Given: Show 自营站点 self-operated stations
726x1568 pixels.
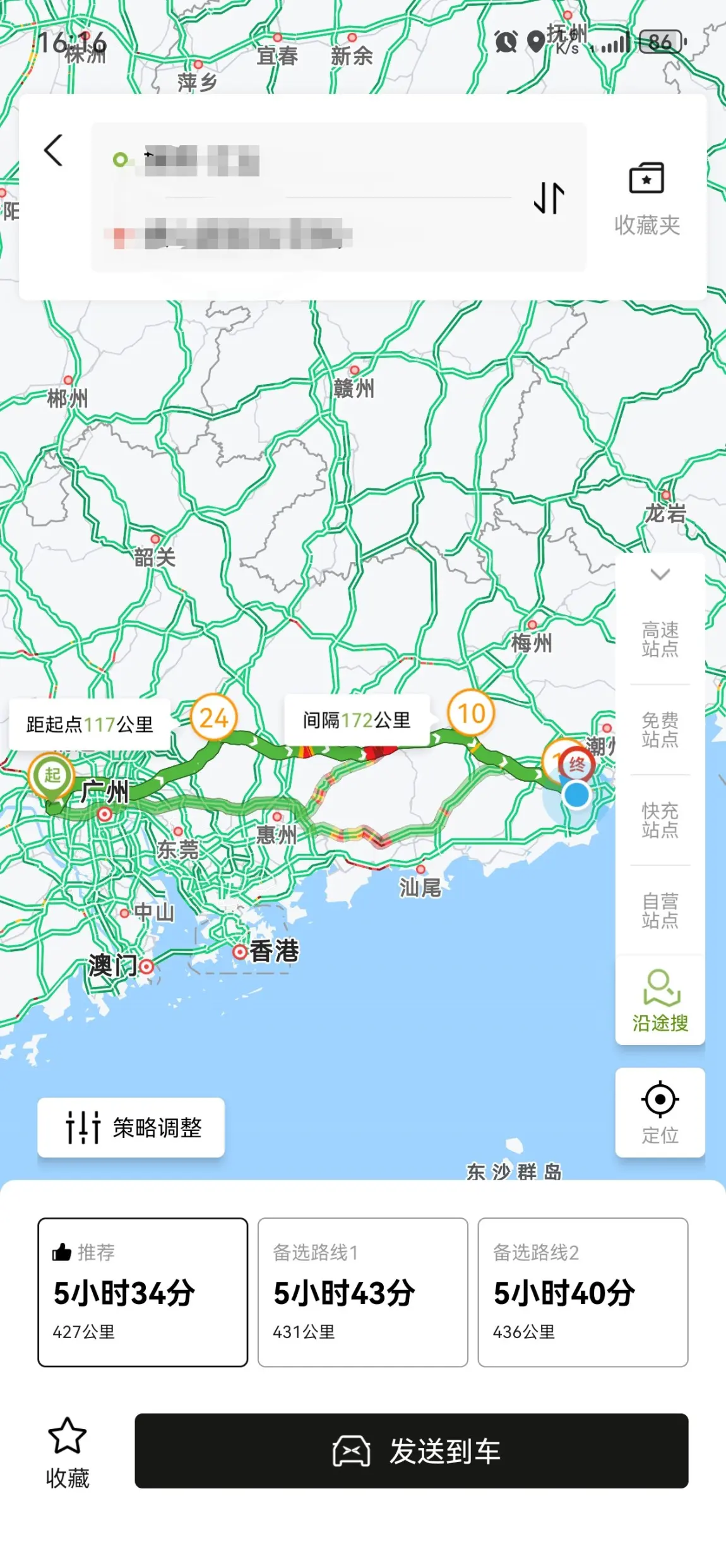Looking at the screenshot, I should tap(660, 910).
